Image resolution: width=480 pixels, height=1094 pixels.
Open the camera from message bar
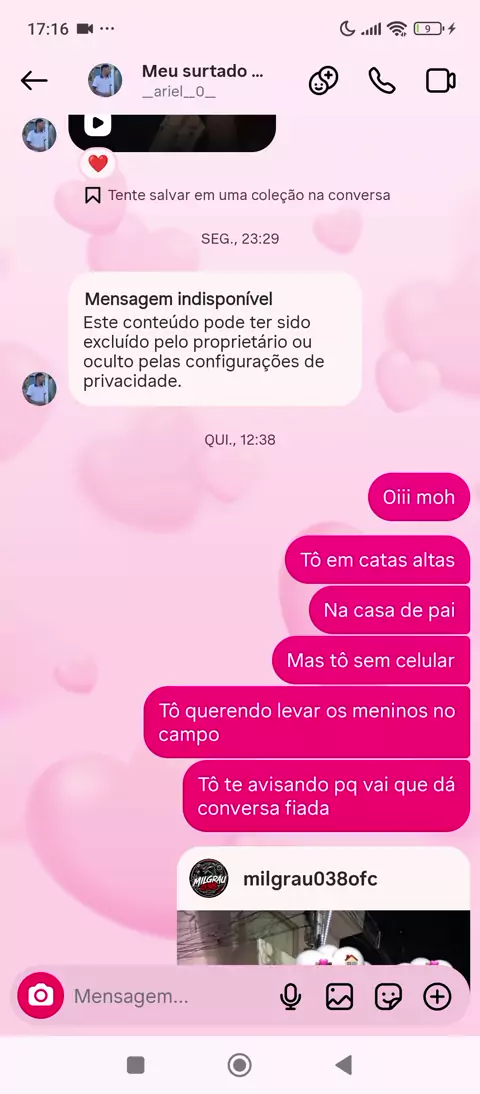coord(40,996)
